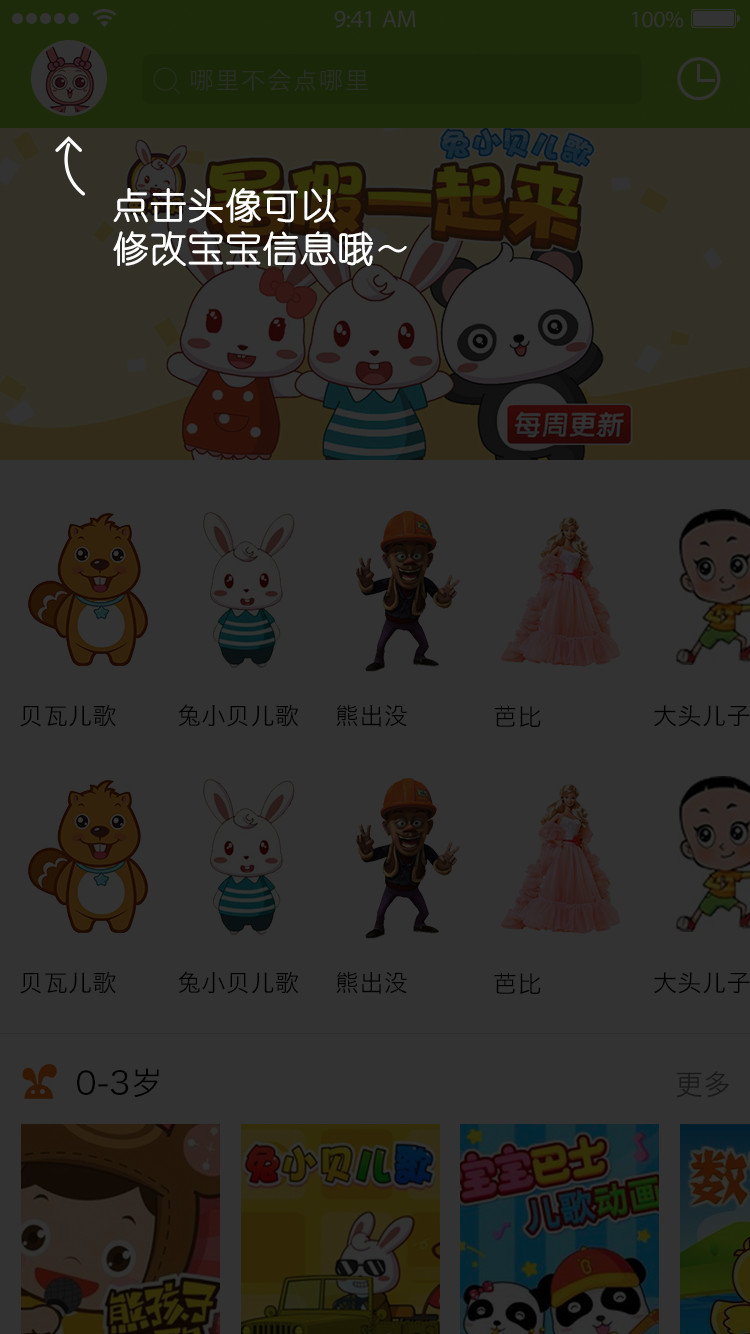Viewport: 750px width, 1334px height.
Task: Open the 兔小贝儿歌 video card with the jeep
Action: (340, 1229)
